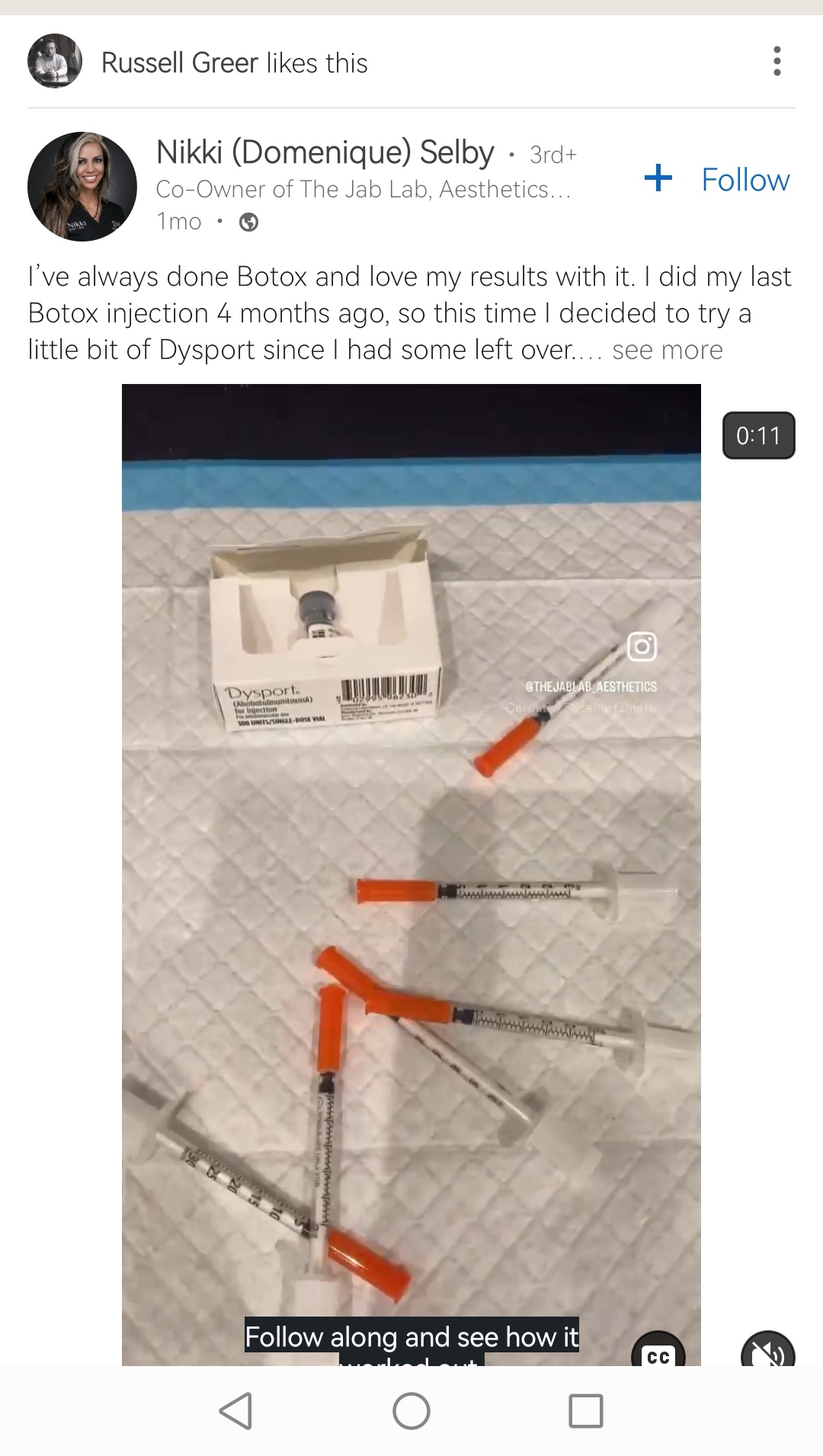The image size is (823, 1456).
Task: Follow Nikki (Domenique) Selby
Action: coord(717,180)
